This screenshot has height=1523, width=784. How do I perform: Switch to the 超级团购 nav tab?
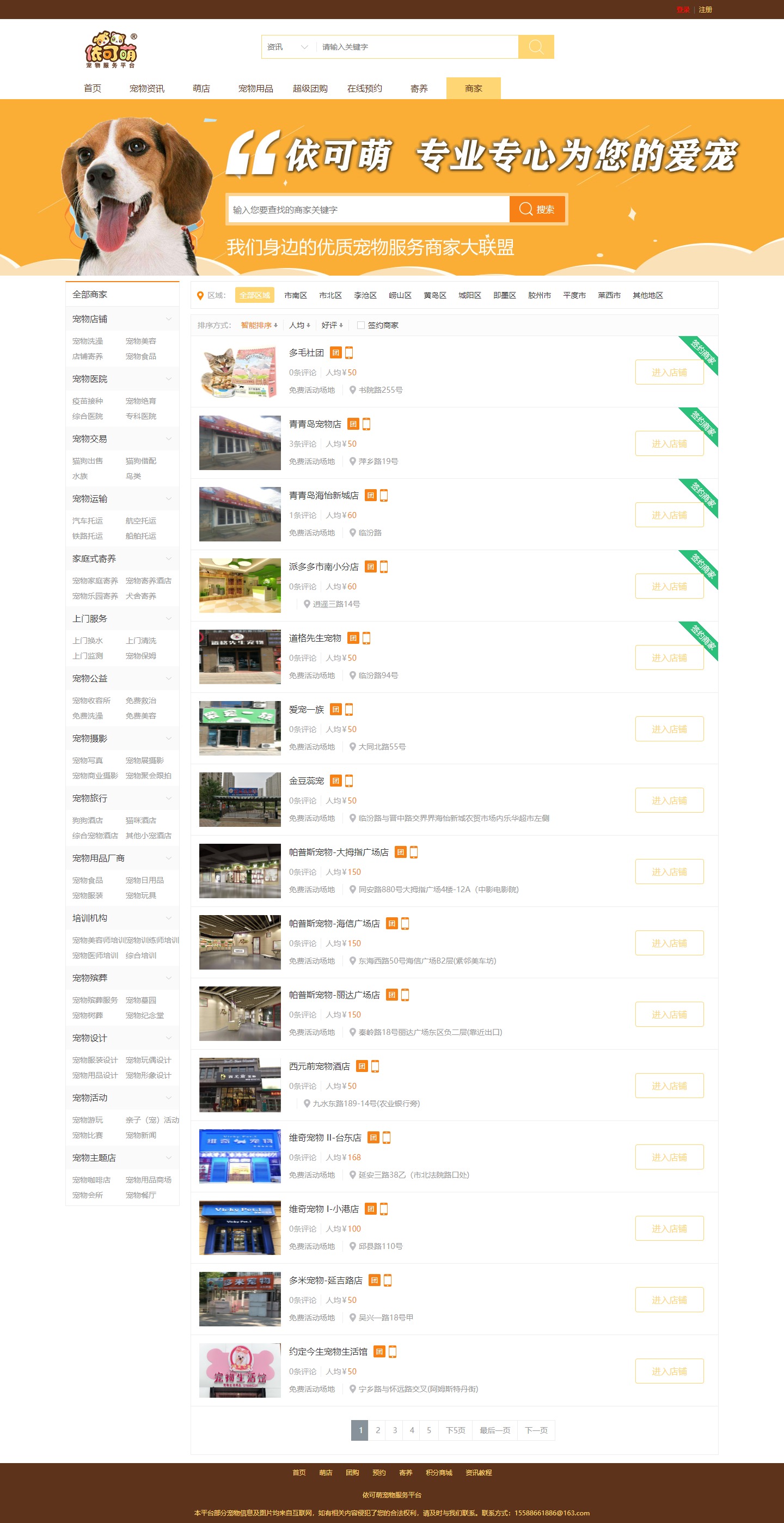tap(310, 88)
